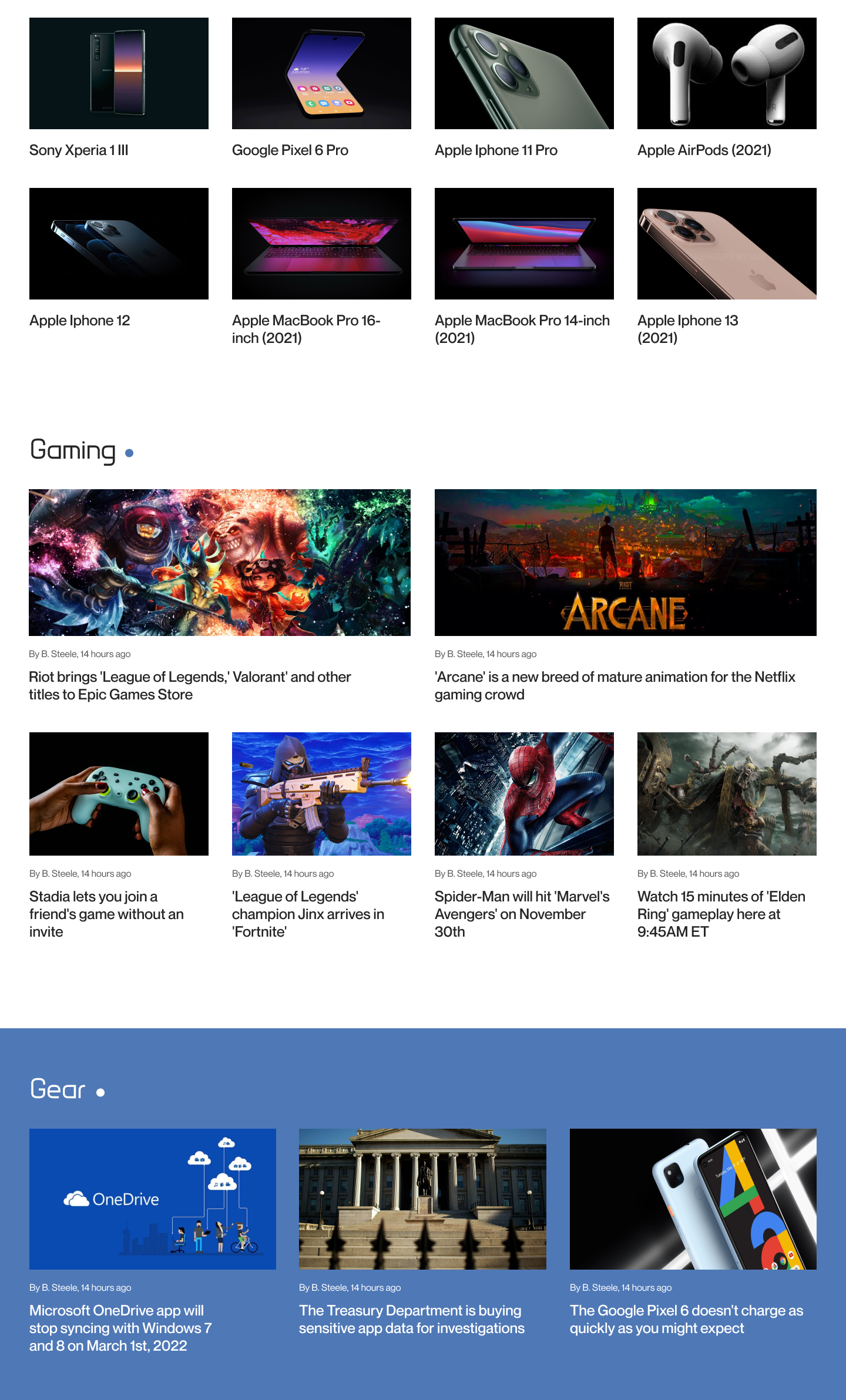Read the Riot Epic Games Store article
Screen dimensions: 846x1400
(190, 685)
